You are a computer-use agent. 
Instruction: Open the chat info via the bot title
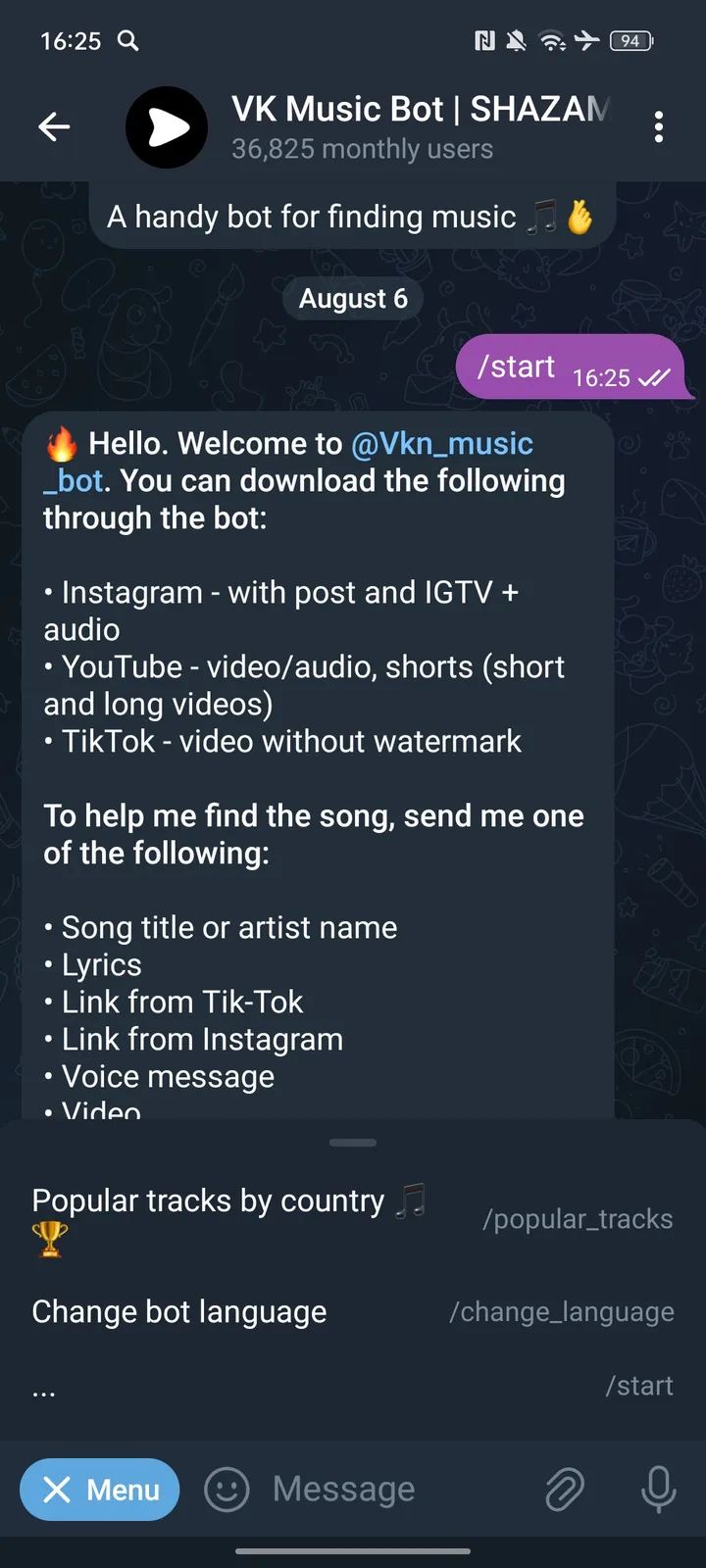click(422, 109)
